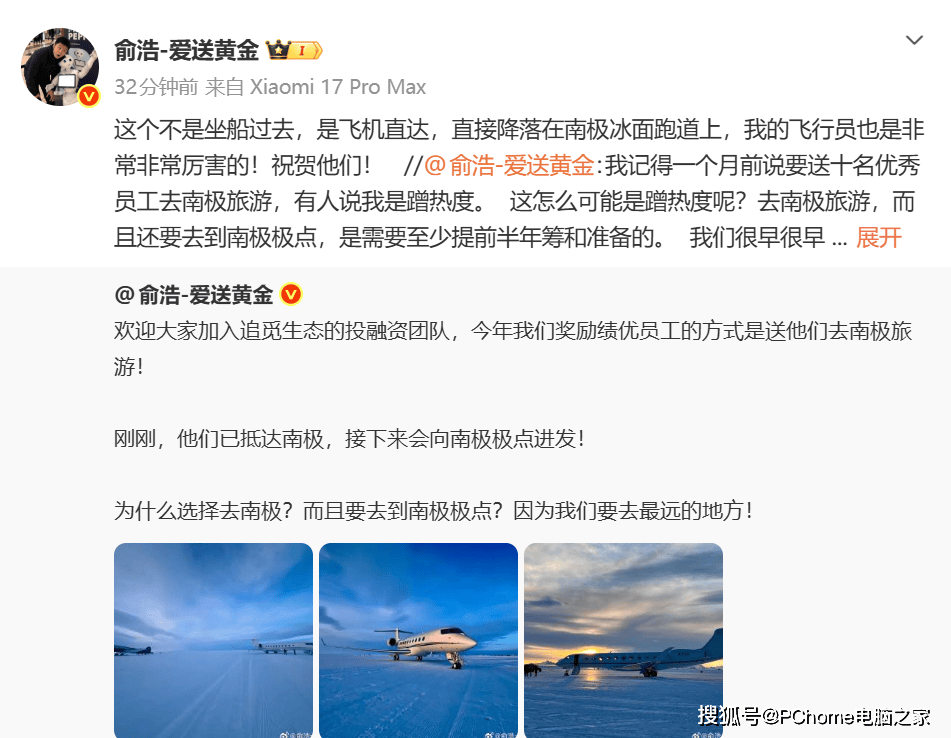Viewport: 951px width, 738px height.
Task: View the photo of the distant planes on the snowy runway
Action: [x=213, y=640]
